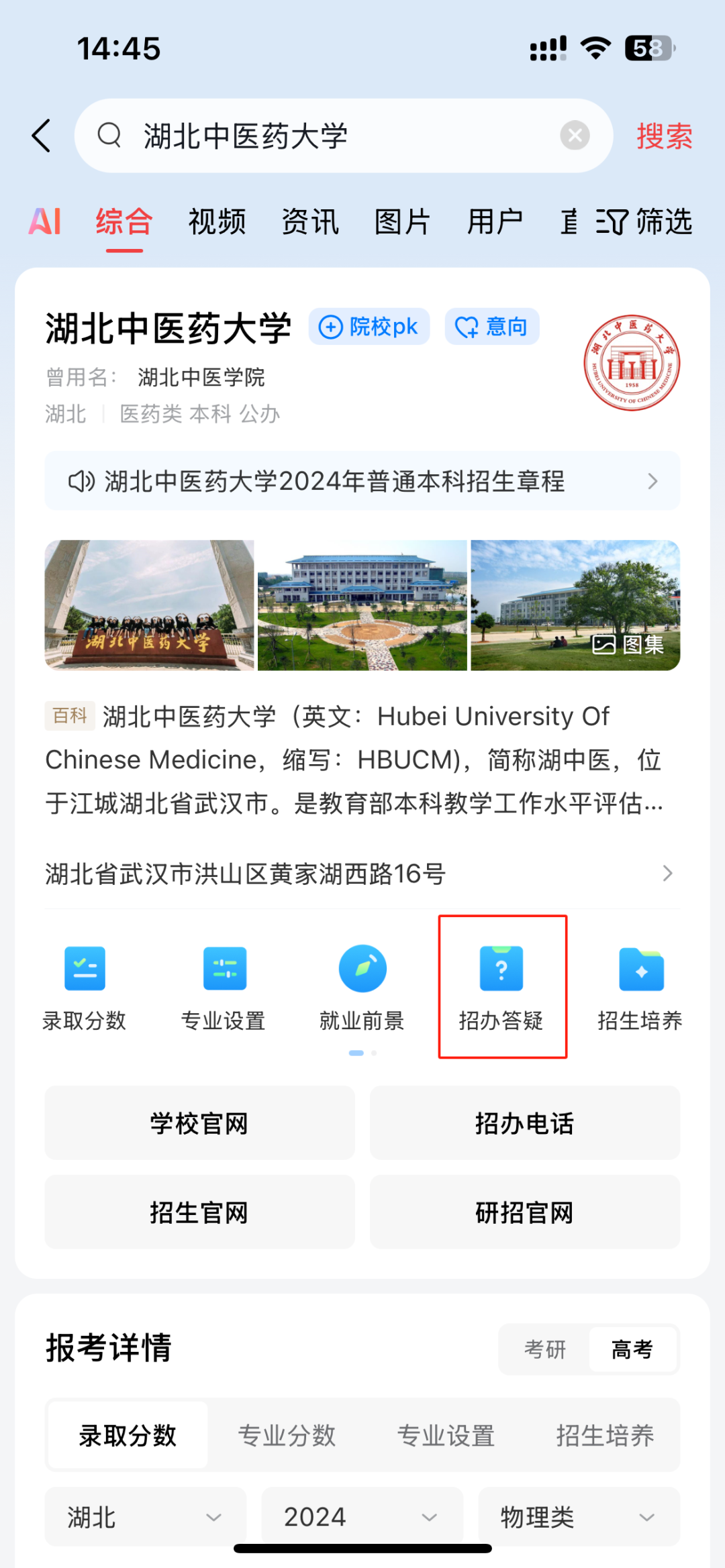Switch to the 视频 tab
This screenshot has height=1568, width=725.
point(217,222)
